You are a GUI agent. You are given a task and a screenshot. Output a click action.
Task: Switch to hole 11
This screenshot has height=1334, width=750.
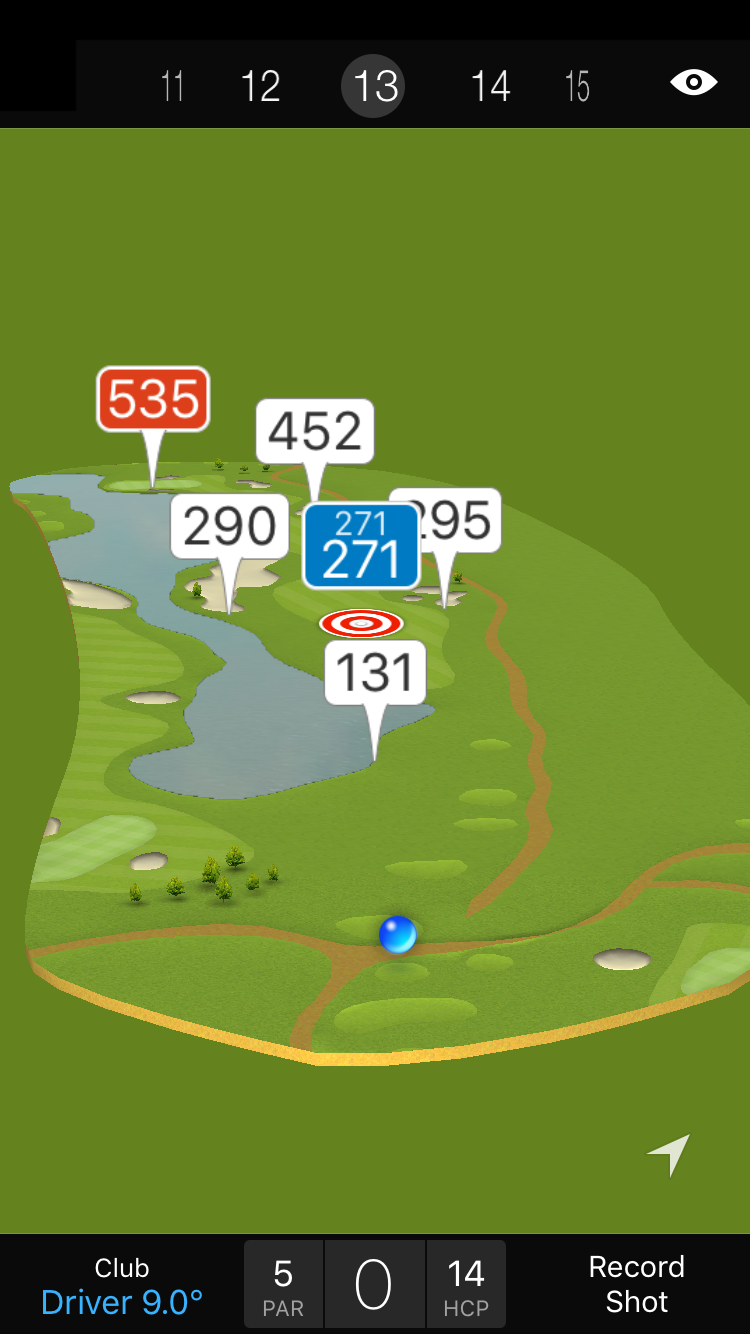[x=172, y=86]
